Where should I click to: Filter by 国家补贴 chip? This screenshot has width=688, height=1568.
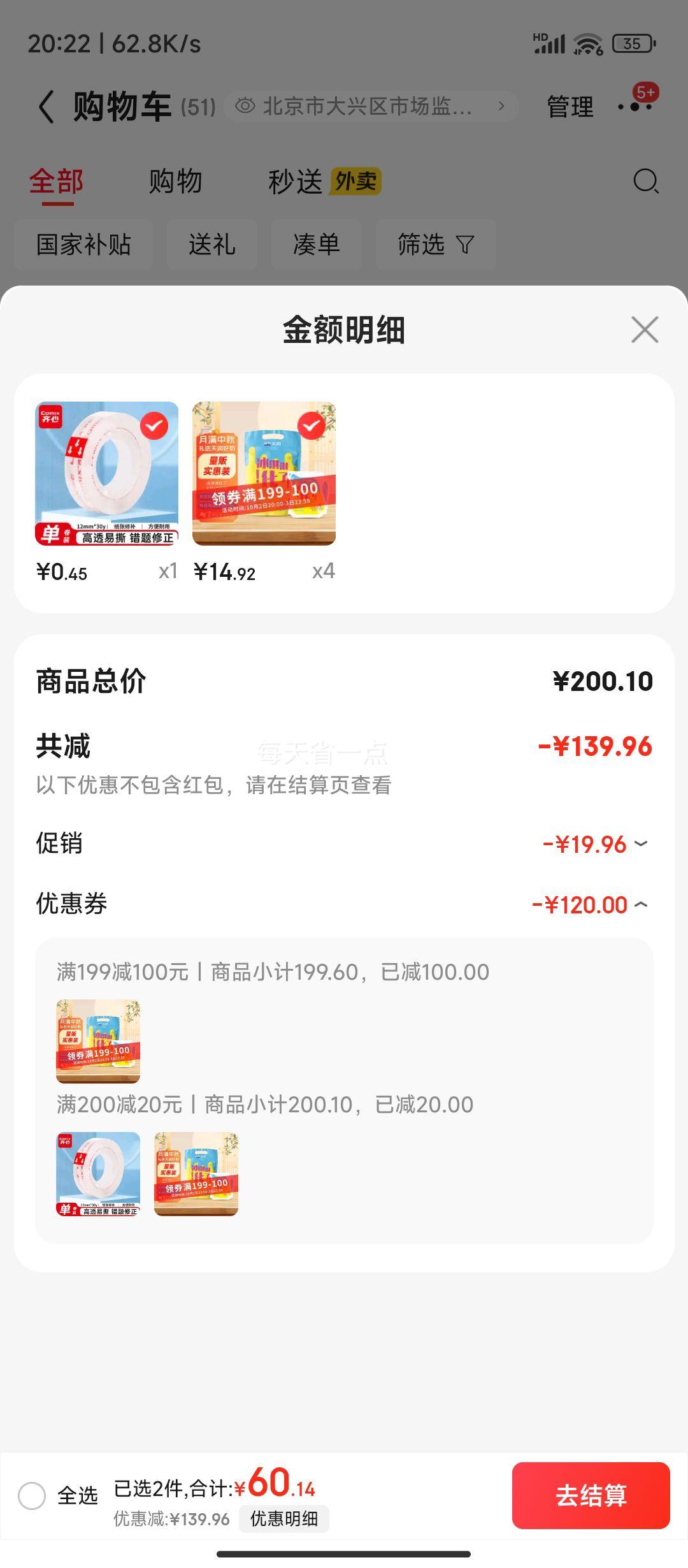coord(83,244)
